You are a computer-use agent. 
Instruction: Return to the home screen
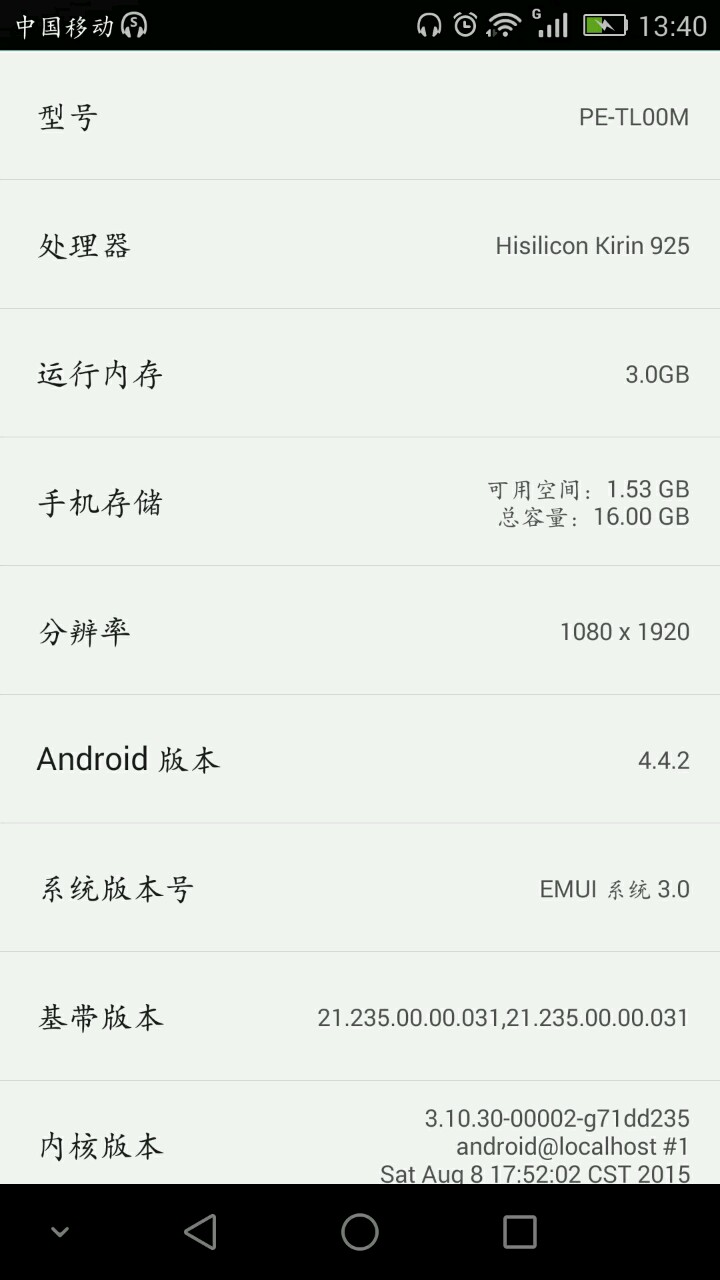click(x=360, y=1232)
